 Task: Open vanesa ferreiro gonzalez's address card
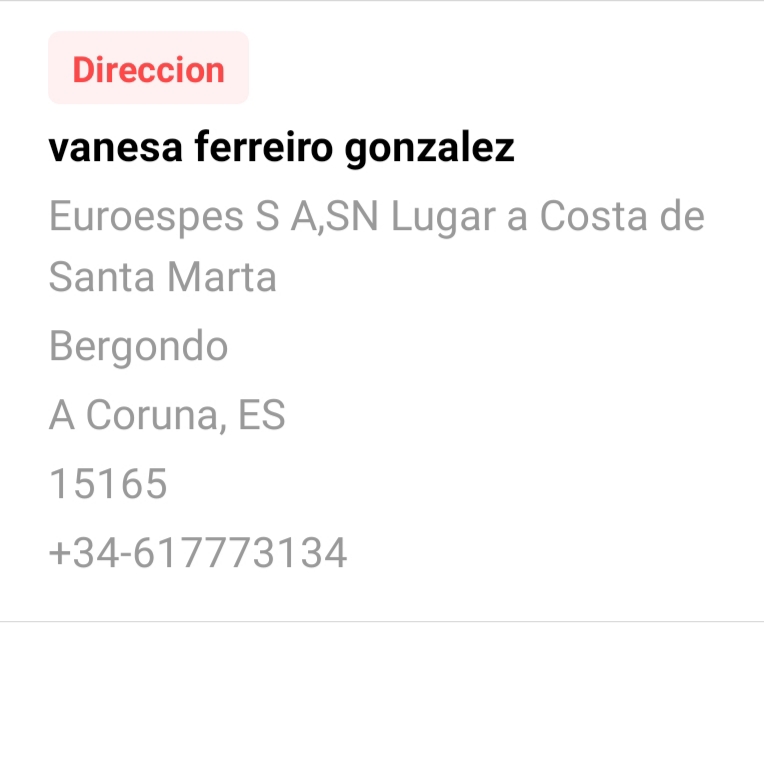coord(382,311)
